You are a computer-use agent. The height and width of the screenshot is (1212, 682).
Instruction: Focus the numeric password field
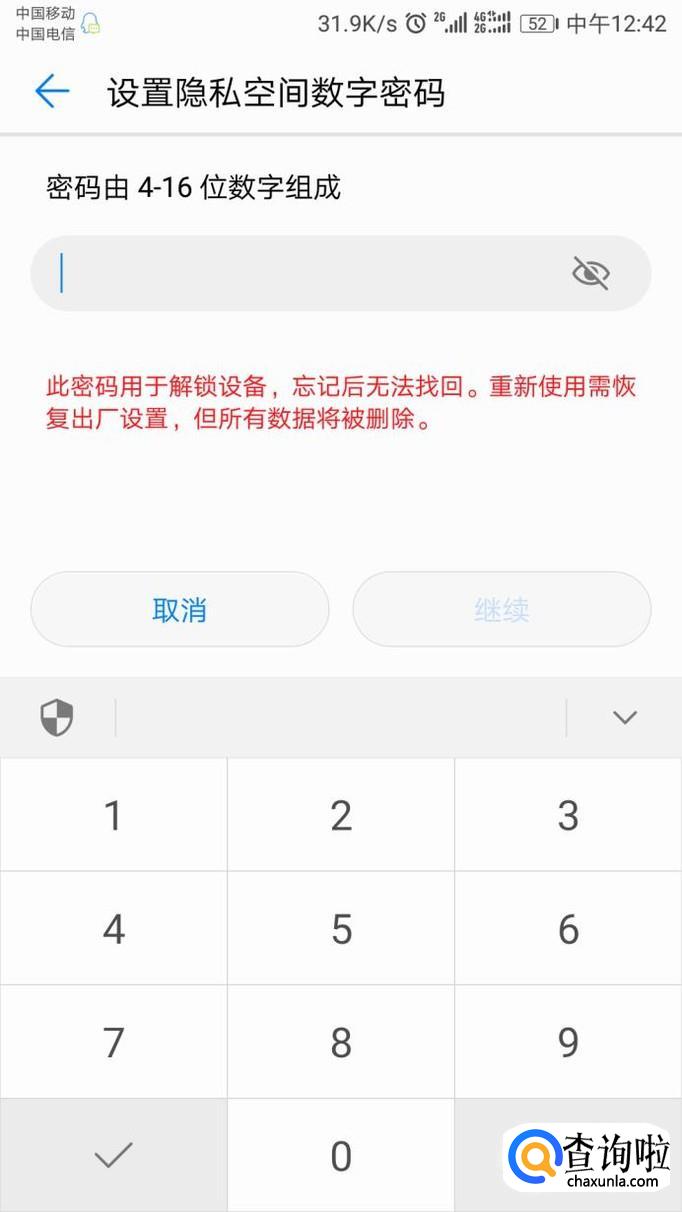point(341,273)
